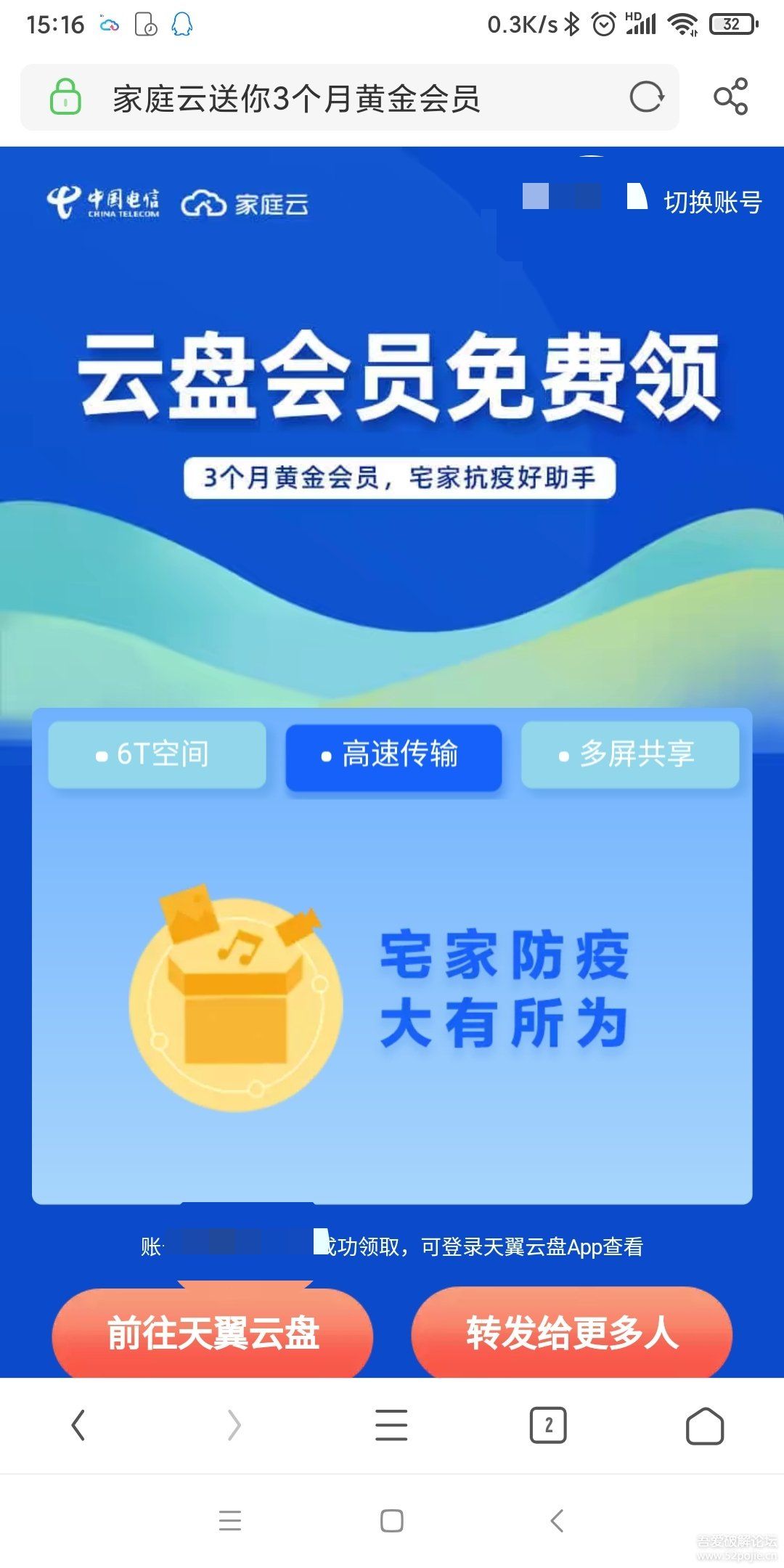Switch to the 多屏共享 tab
The image size is (784, 1568).
(x=630, y=754)
